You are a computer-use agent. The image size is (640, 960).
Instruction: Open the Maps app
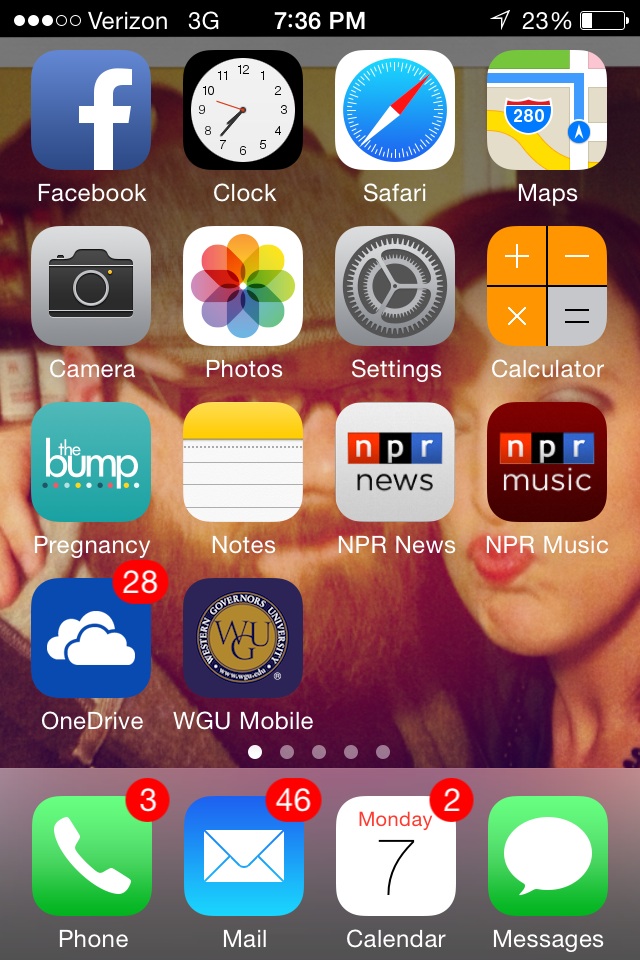[x=547, y=110]
